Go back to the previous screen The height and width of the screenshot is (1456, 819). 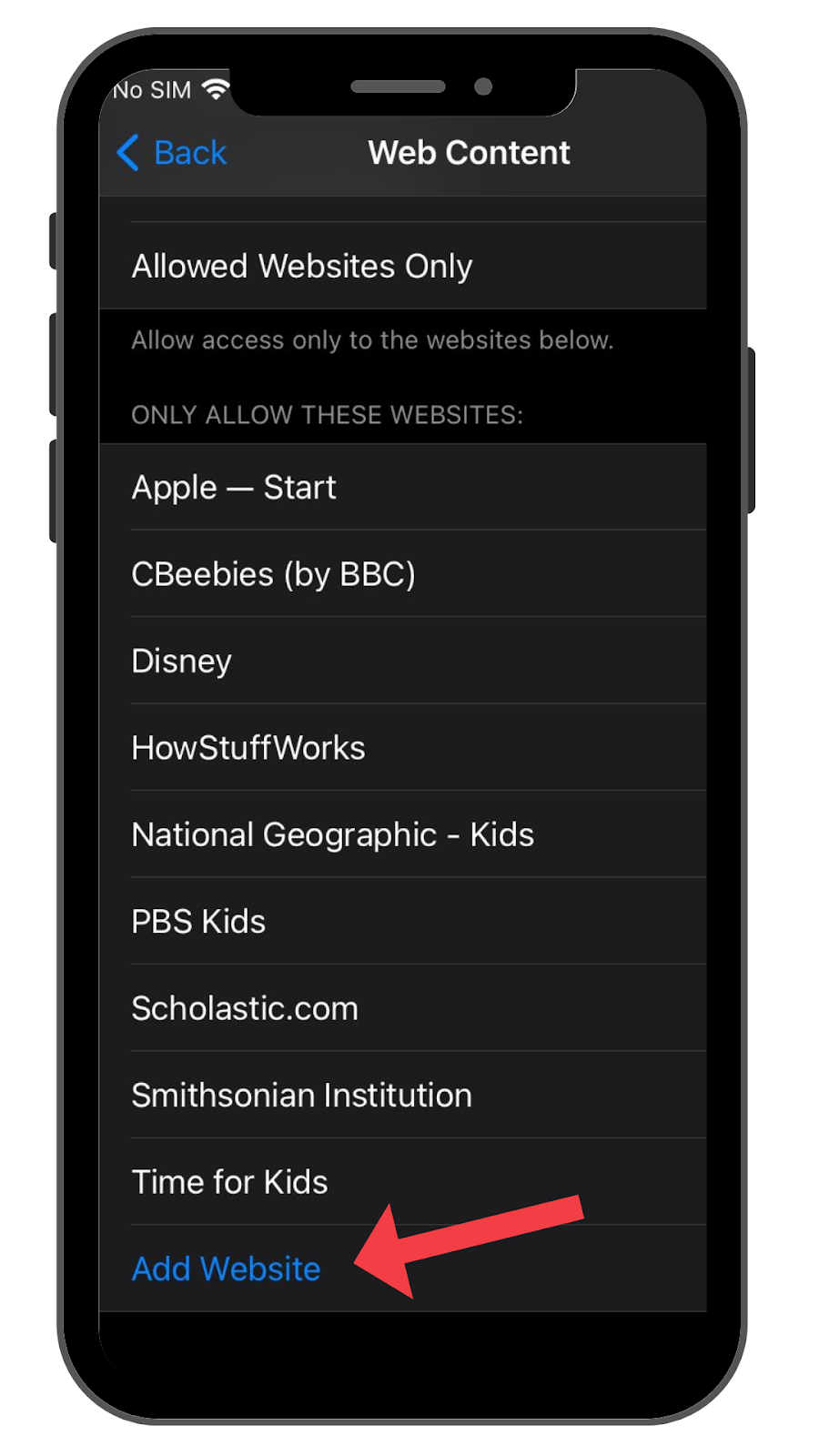pos(173,153)
